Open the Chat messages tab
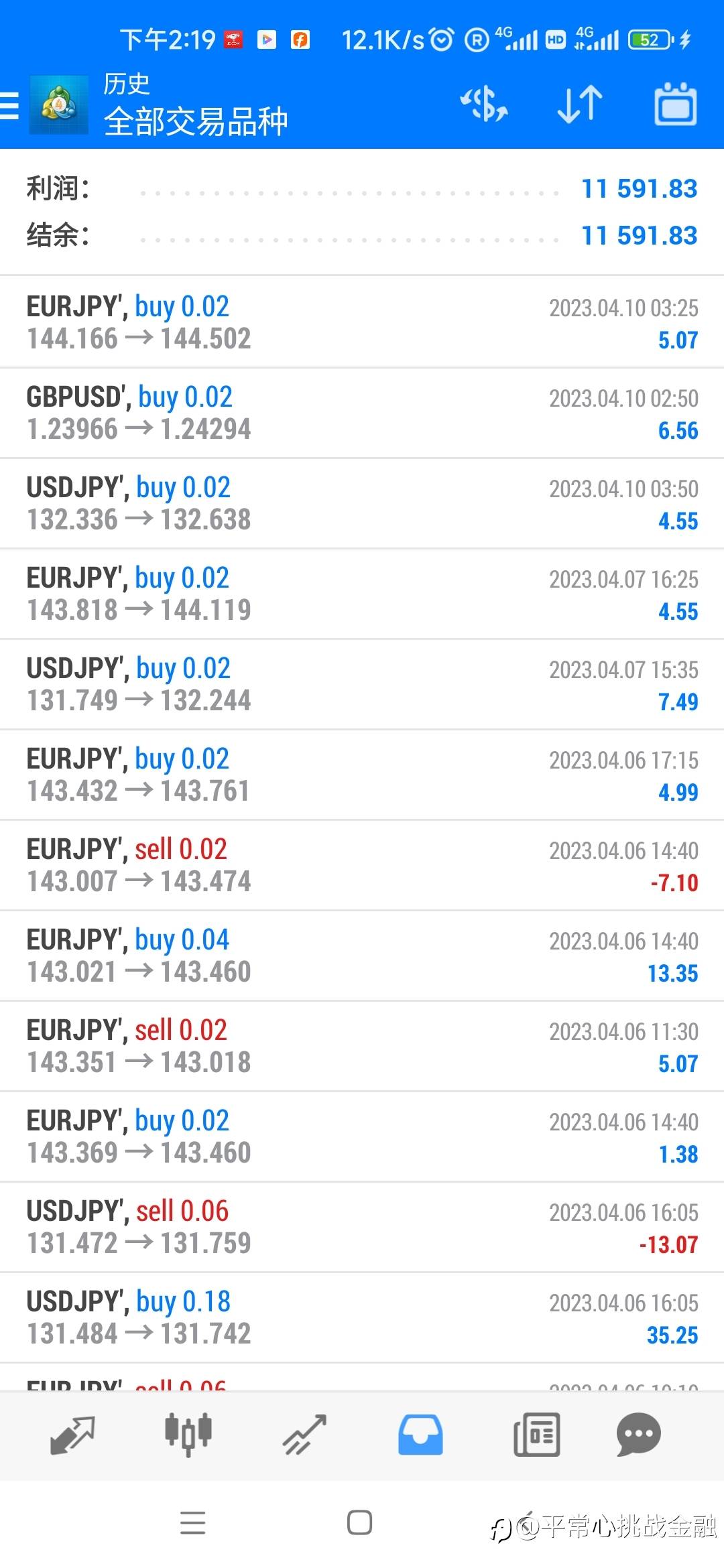This screenshot has height=1568, width=724. pyautogui.click(x=638, y=1435)
